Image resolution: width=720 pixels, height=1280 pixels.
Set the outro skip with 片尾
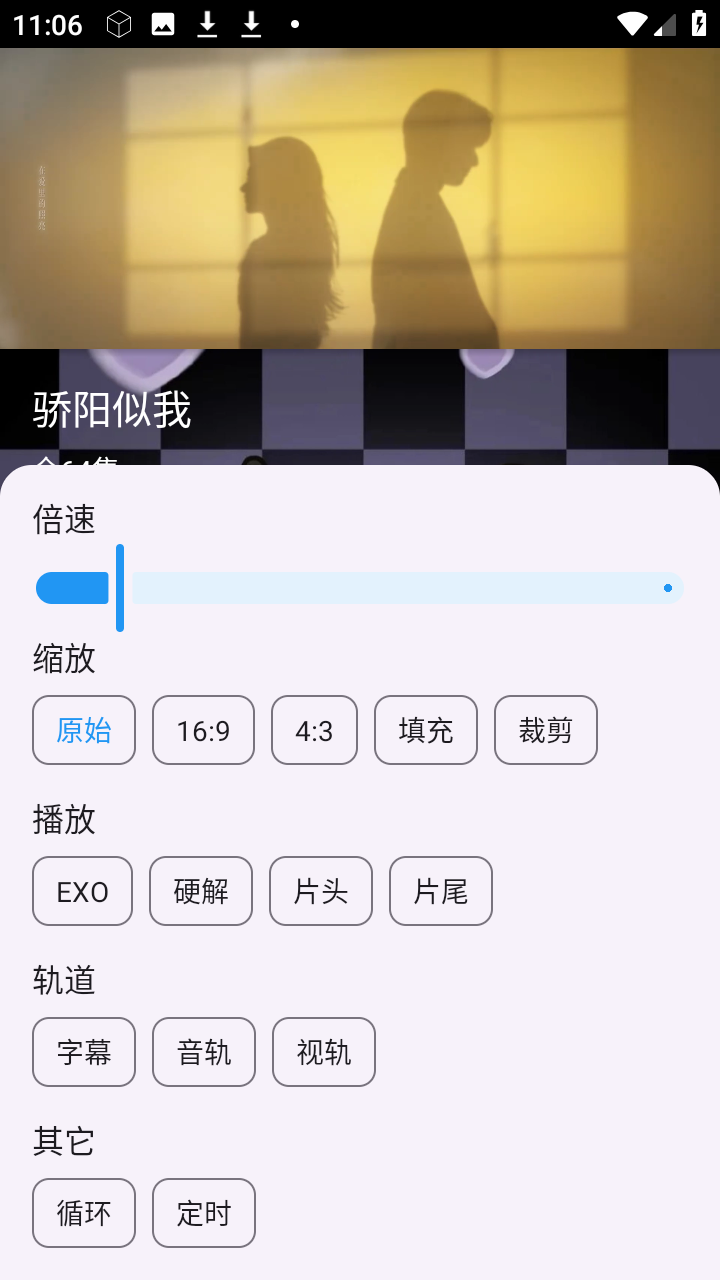pos(441,891)
